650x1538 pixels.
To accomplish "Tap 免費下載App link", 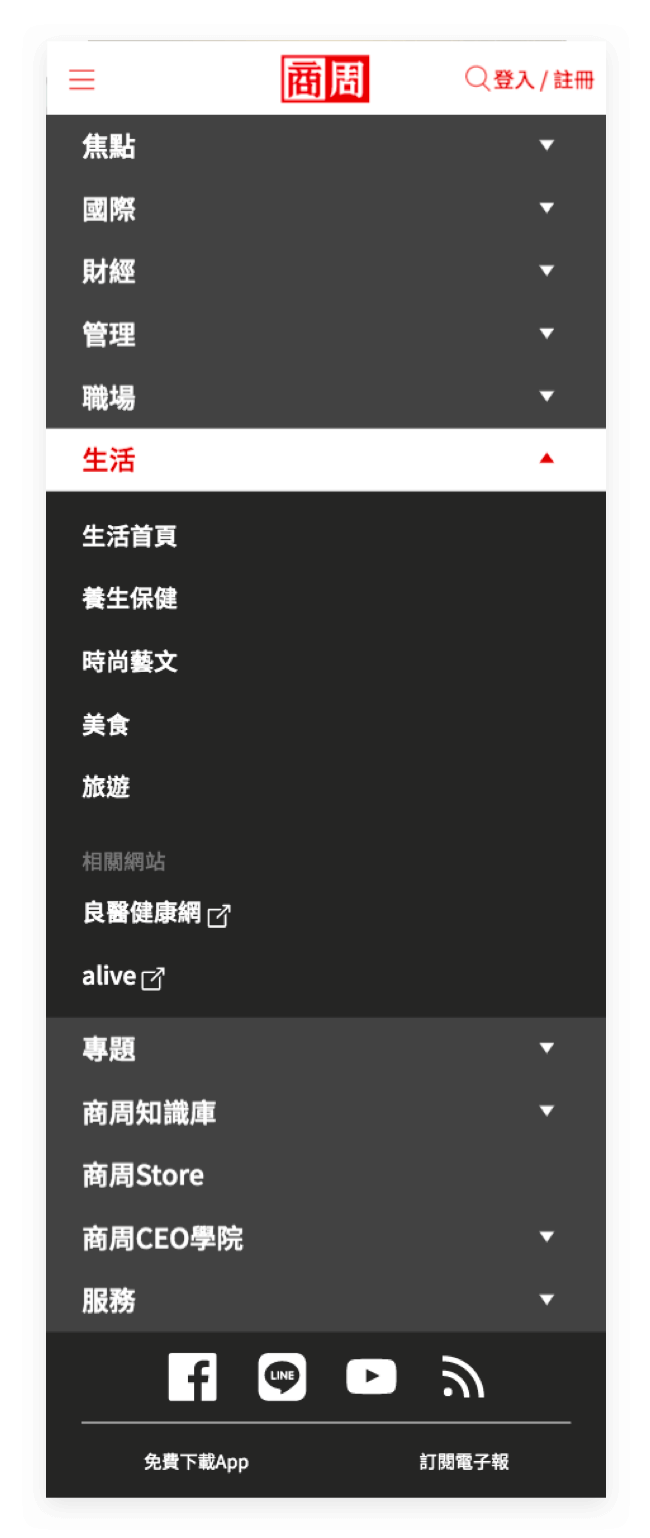I will click(x=196, y=1462).
